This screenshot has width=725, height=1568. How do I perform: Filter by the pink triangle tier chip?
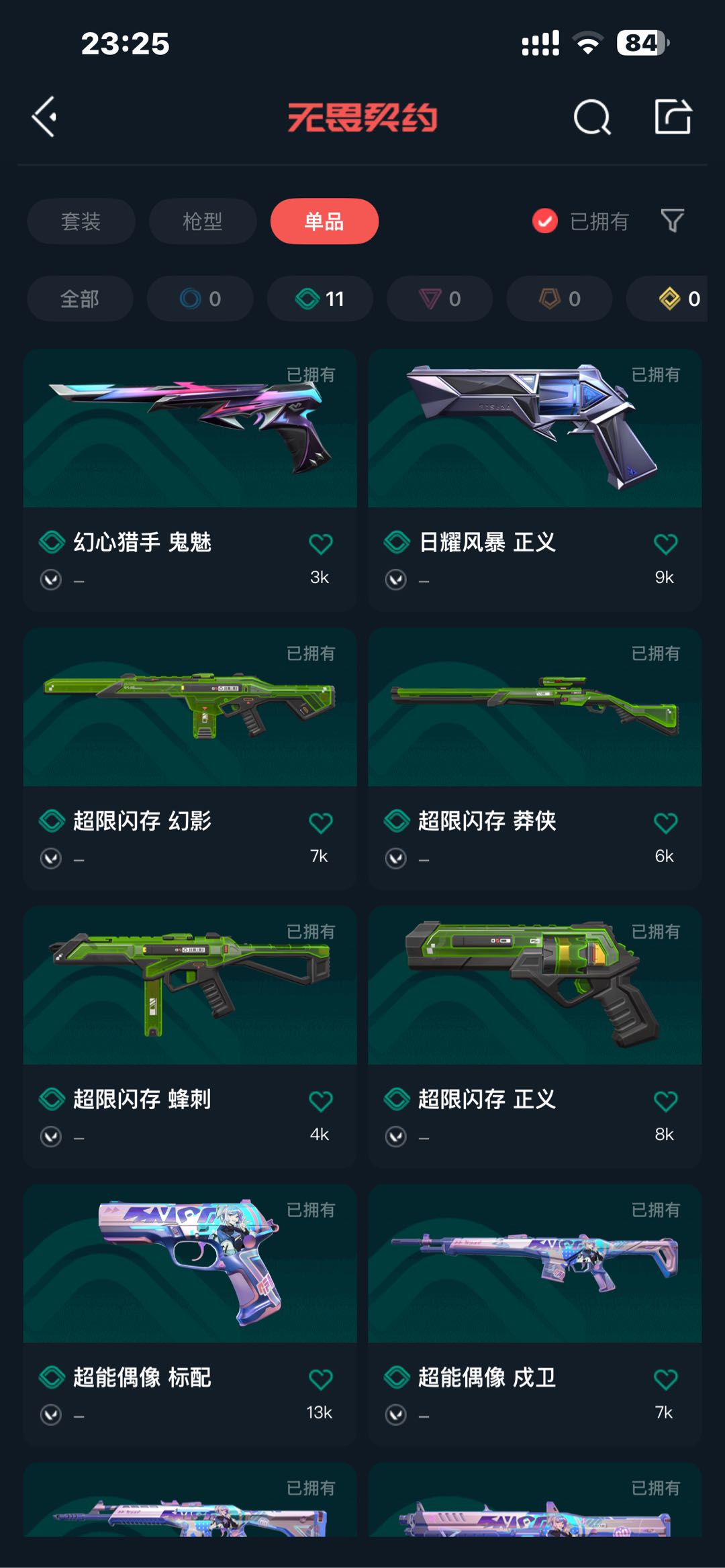440,299
